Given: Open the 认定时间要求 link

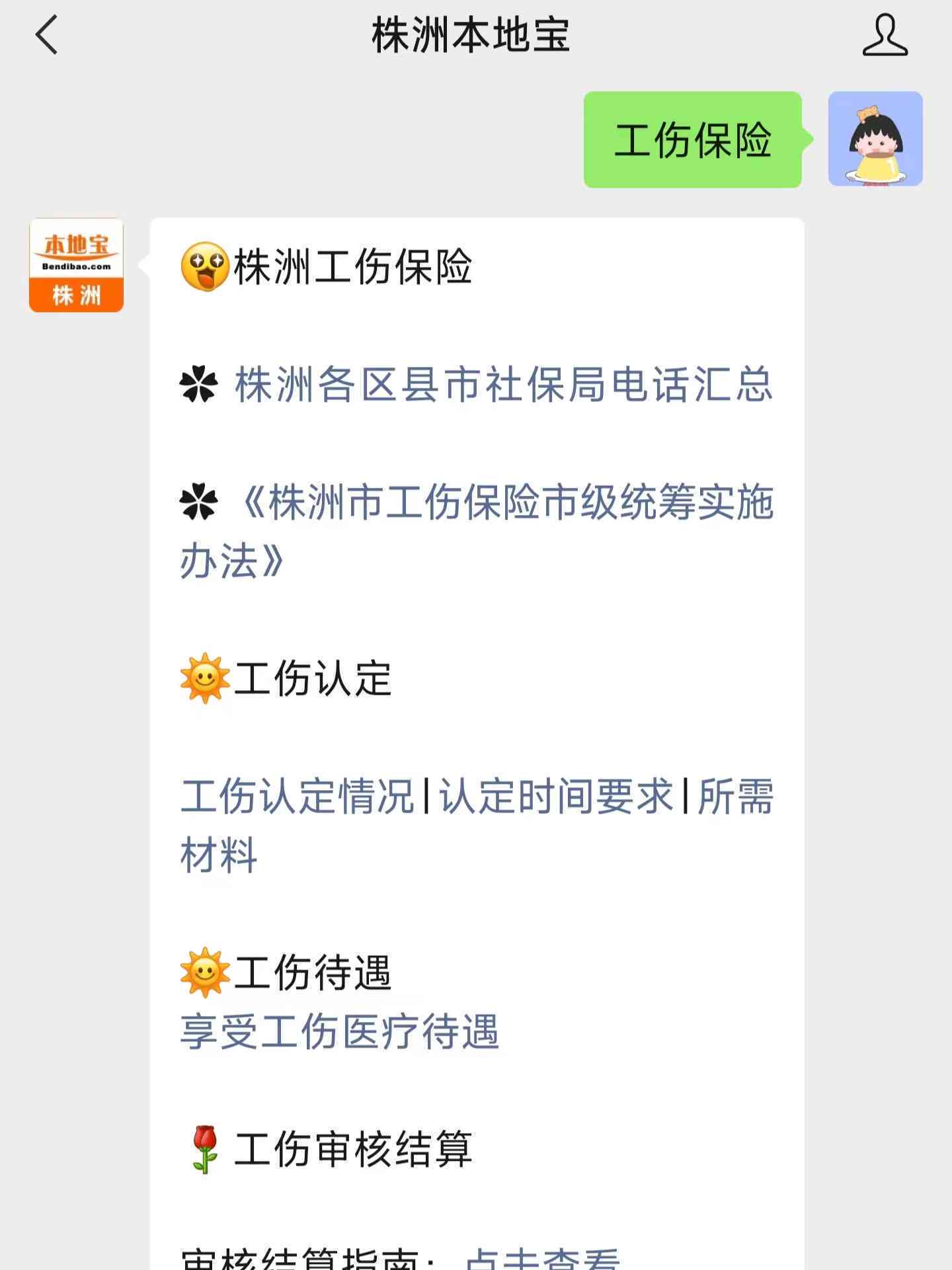Looking at the screenshot, I should coord(556,797).
